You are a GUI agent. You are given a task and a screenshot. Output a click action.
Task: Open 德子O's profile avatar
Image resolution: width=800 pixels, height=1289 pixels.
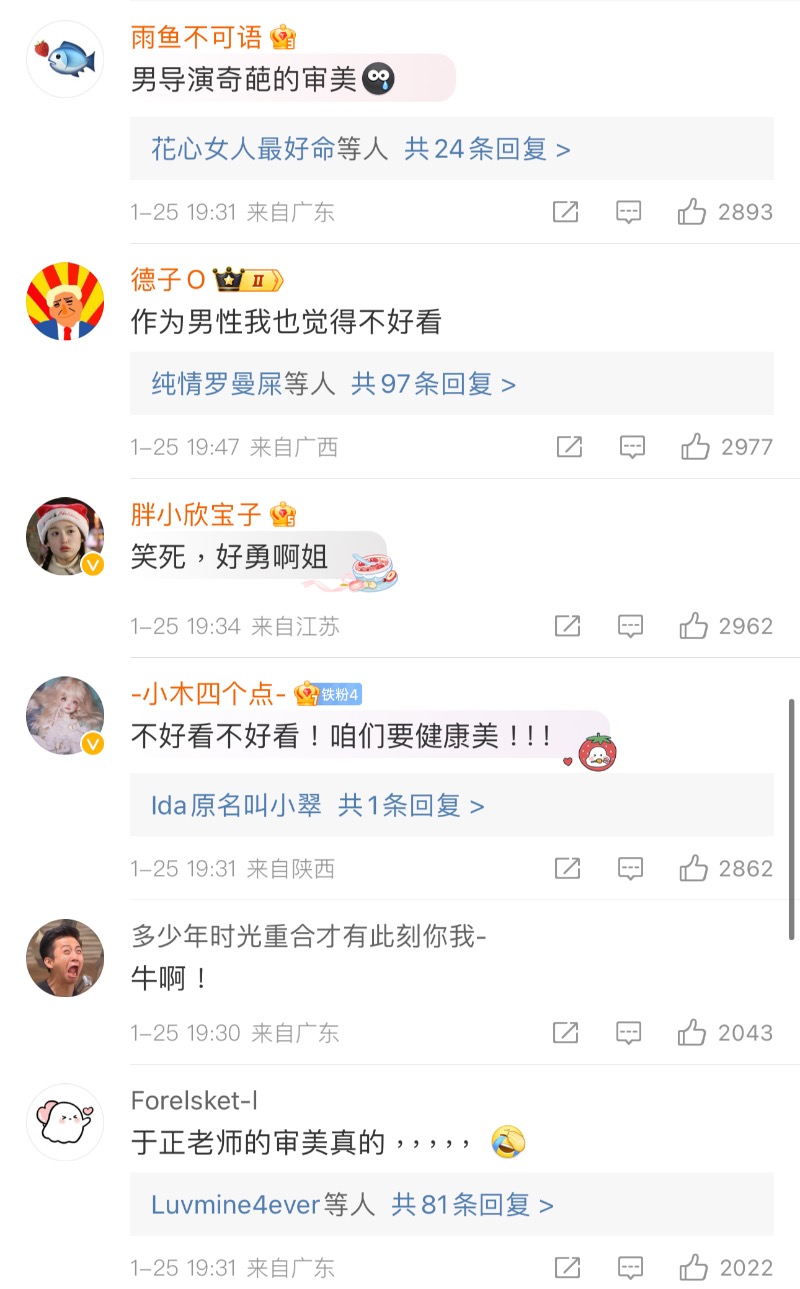pos(65,301)
